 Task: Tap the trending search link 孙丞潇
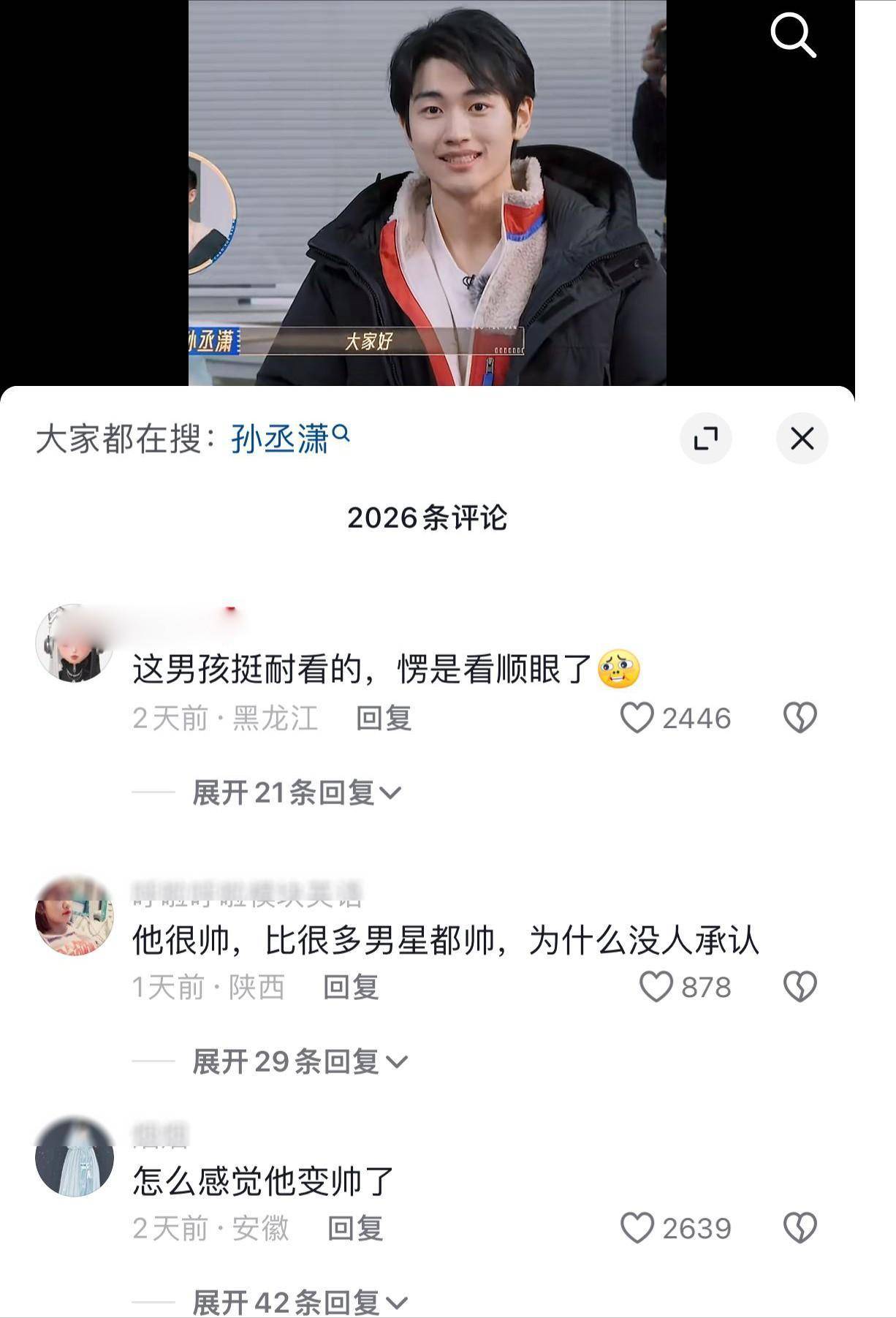point(289,439)
